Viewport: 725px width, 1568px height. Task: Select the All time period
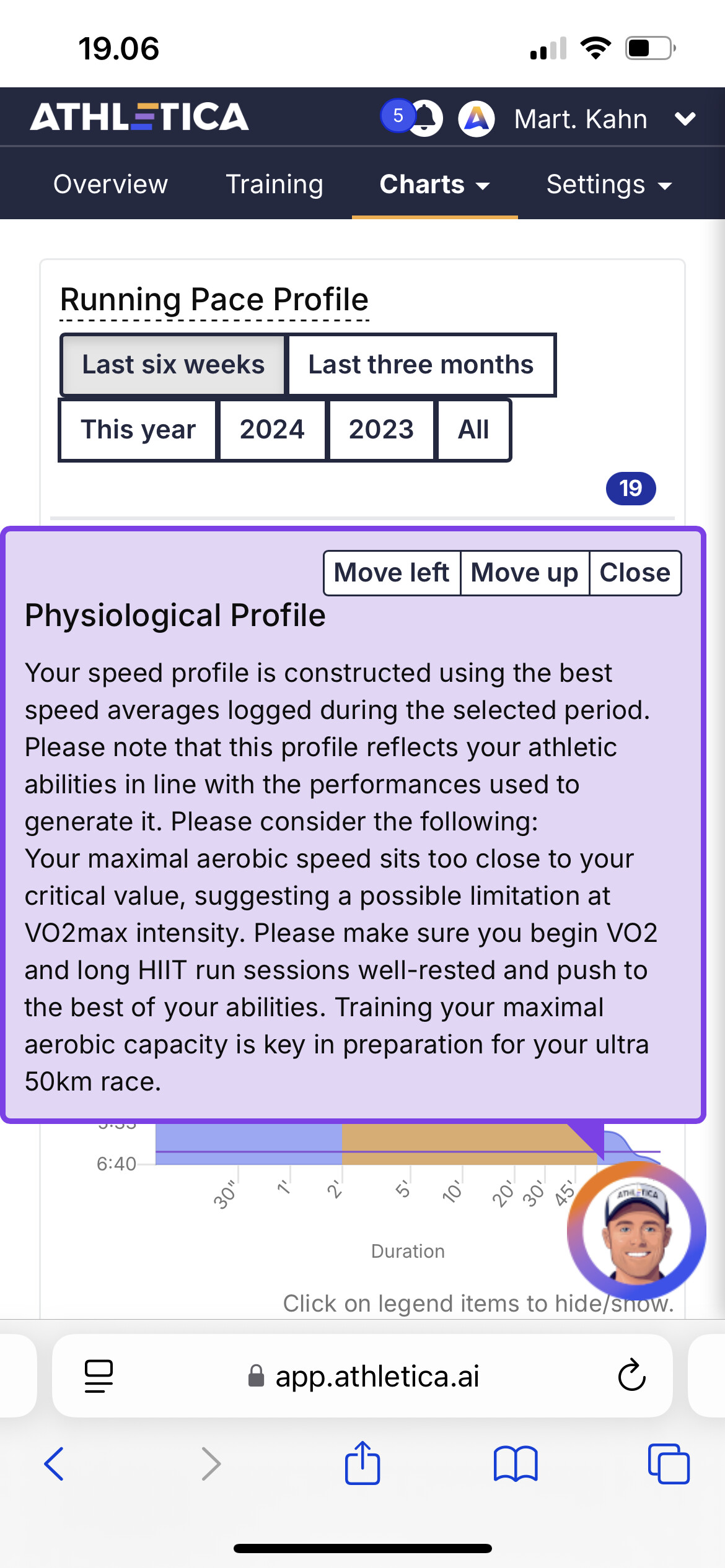point(473,429)
